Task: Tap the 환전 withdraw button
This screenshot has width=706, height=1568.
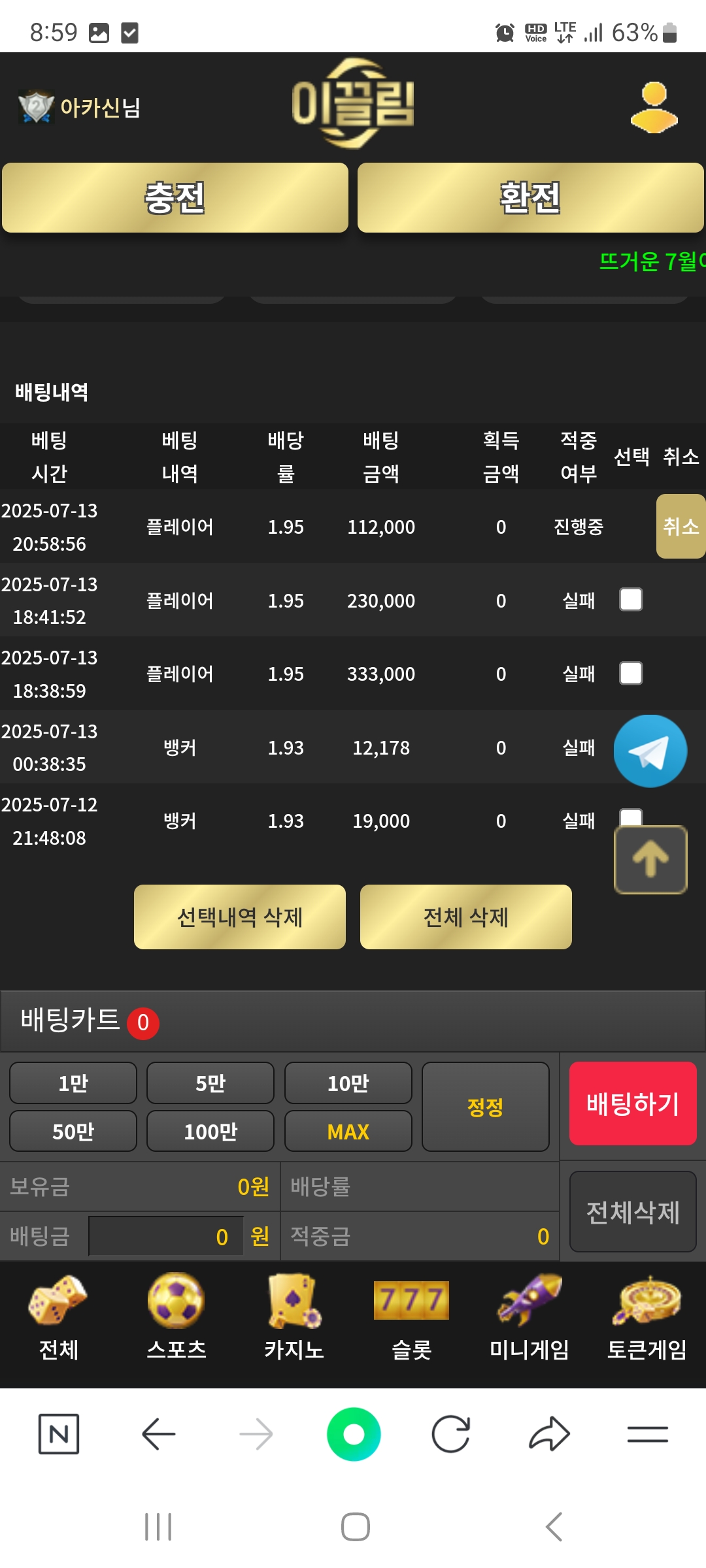Action: [x=530, y=198]
